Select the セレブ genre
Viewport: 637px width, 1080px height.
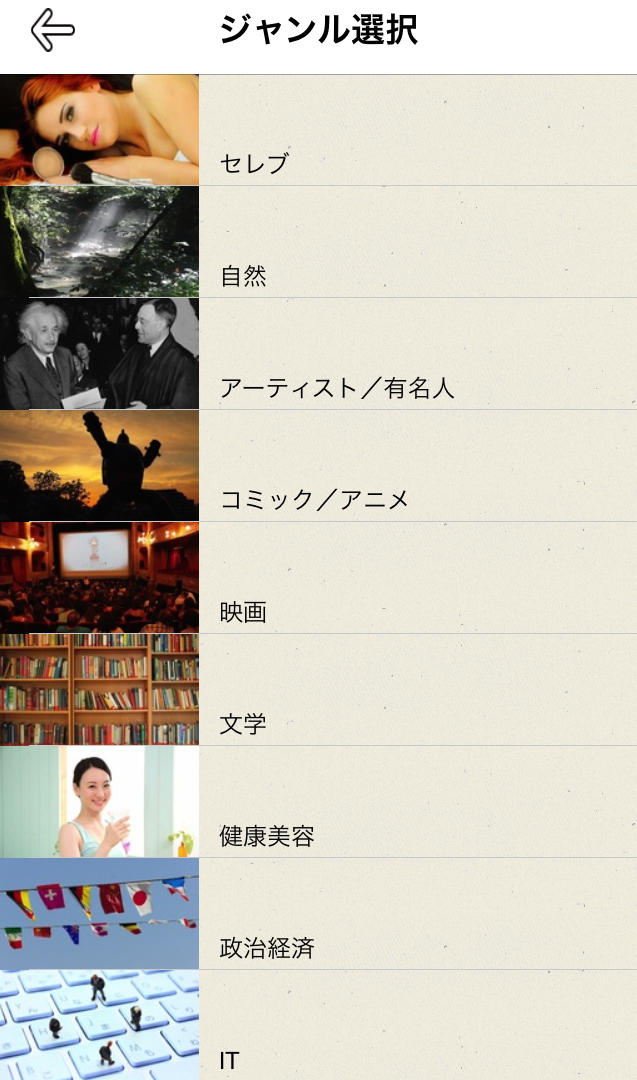318,131
